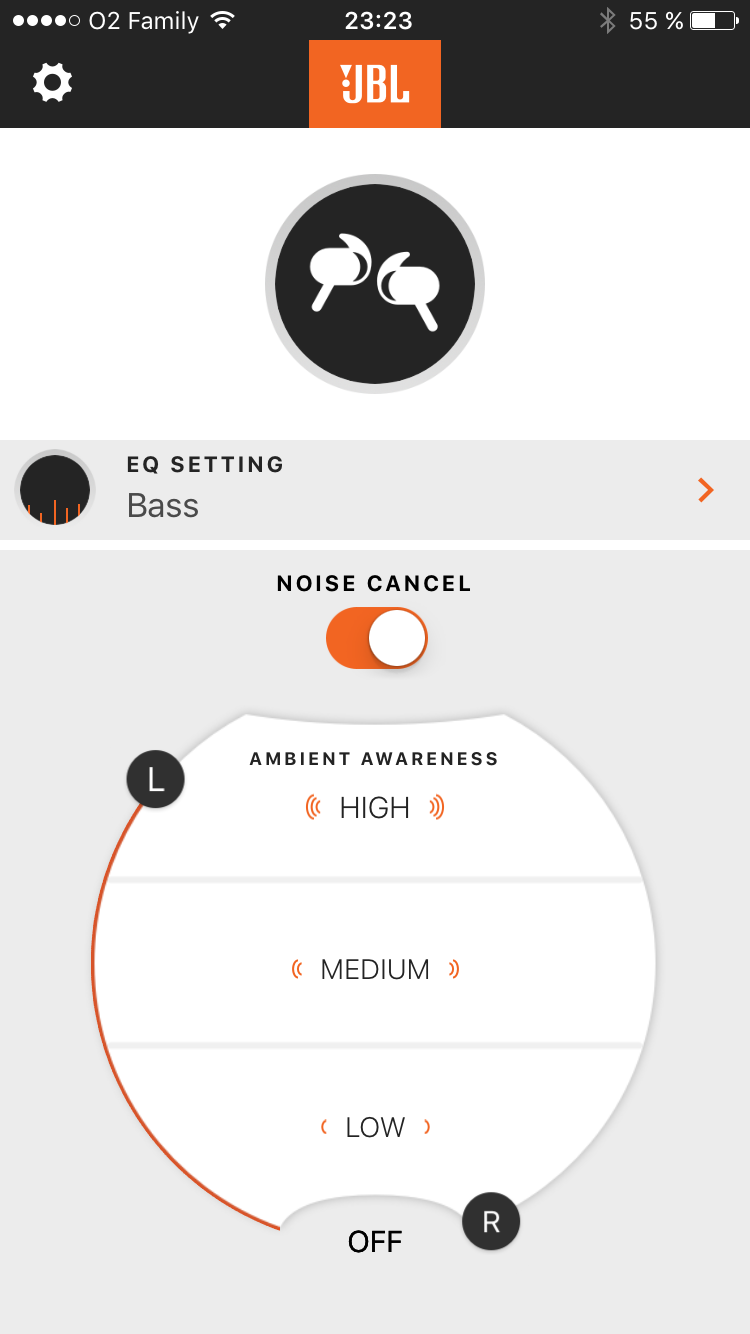This screenshot has width=750, height=1334.
Task: Toggle the Noise Cancel switch
Action: pos(377,638)
